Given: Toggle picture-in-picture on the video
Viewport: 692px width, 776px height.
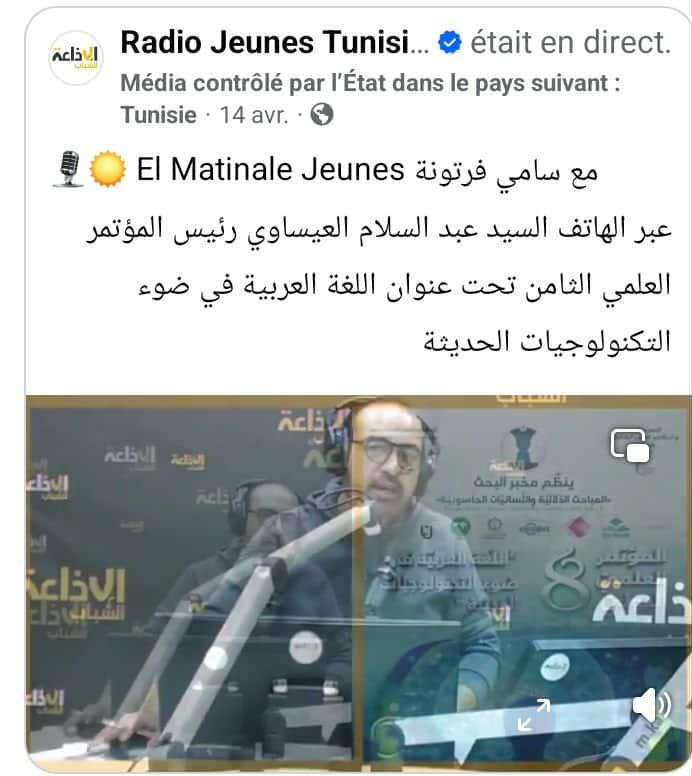Looking at the screenshot, I should (x=631, y=444).
